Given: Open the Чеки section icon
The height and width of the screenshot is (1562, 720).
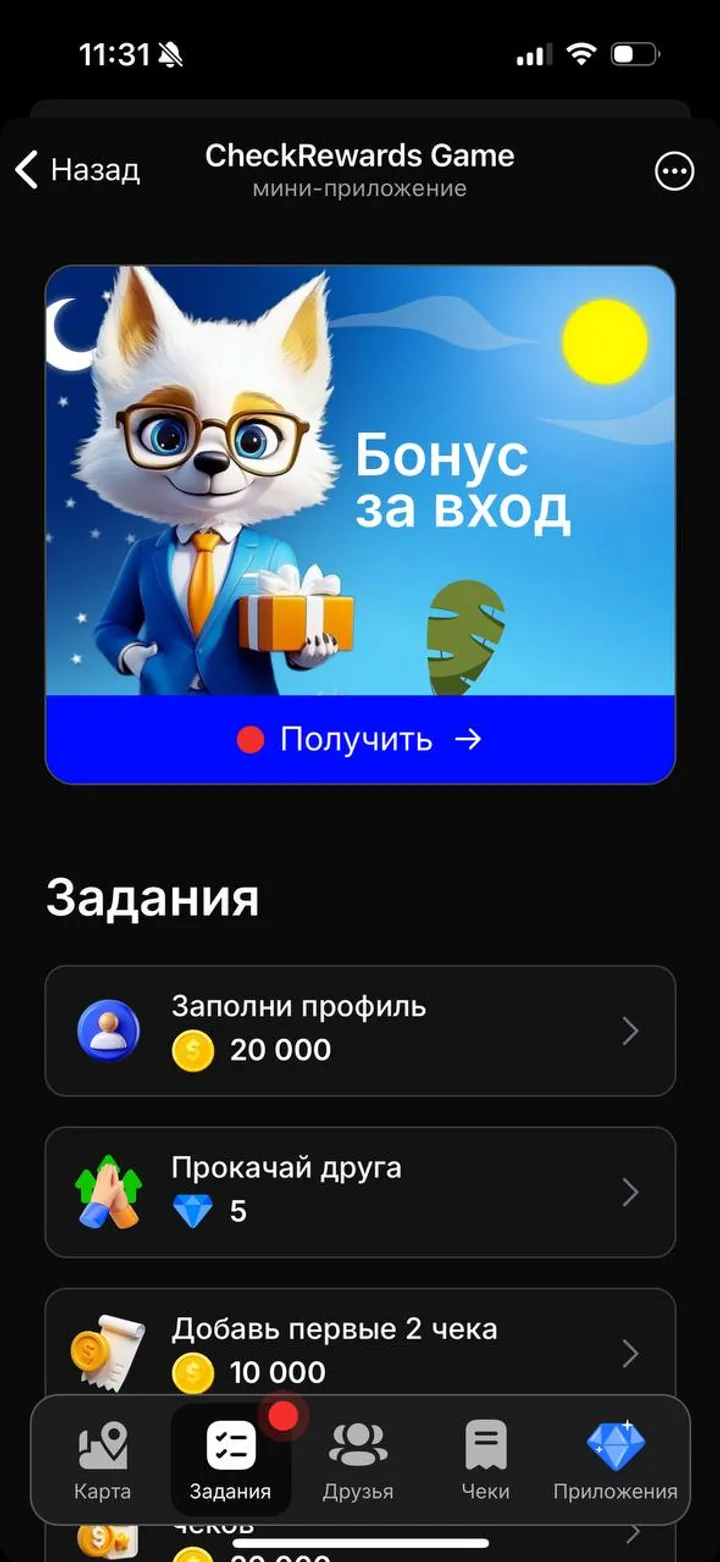Looking at the screenshot, I should point(487,1440).
